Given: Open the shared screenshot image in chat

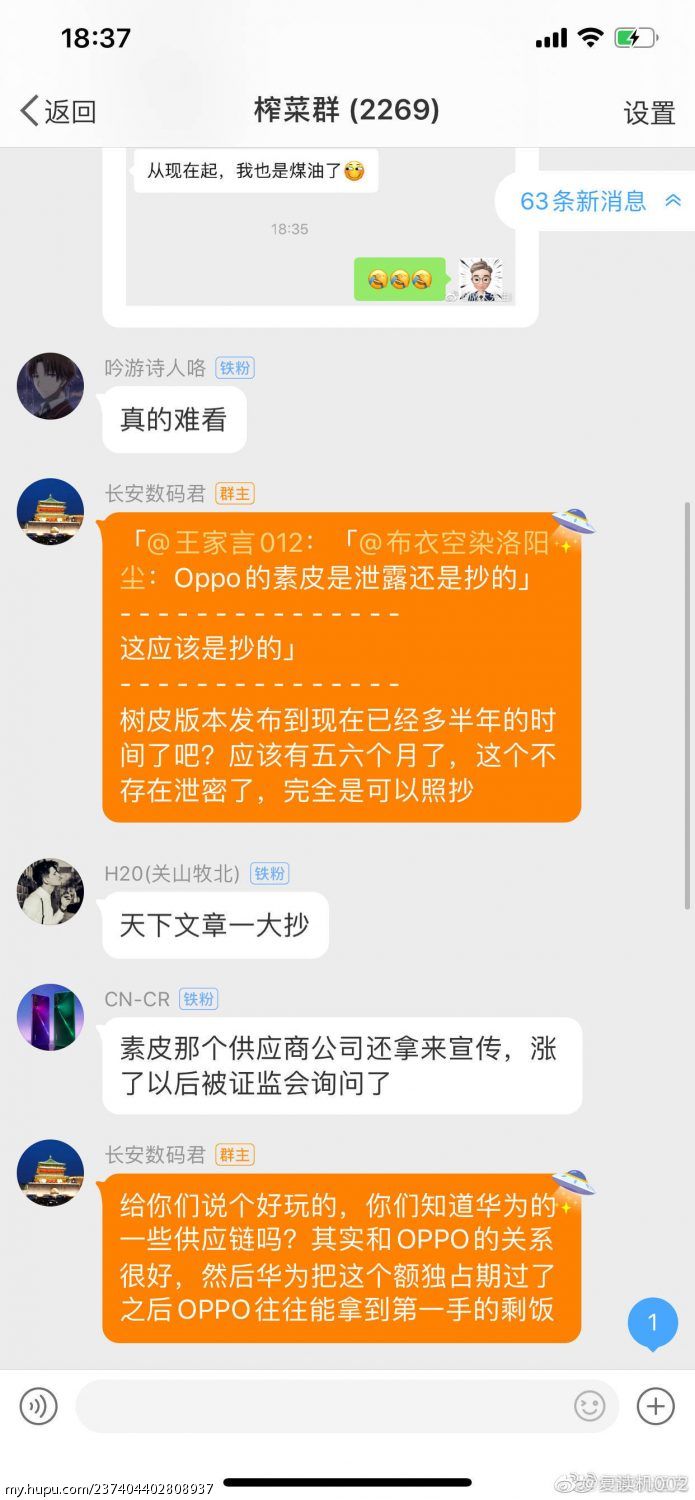Looking at the screenshot, I should coord(320,237).
